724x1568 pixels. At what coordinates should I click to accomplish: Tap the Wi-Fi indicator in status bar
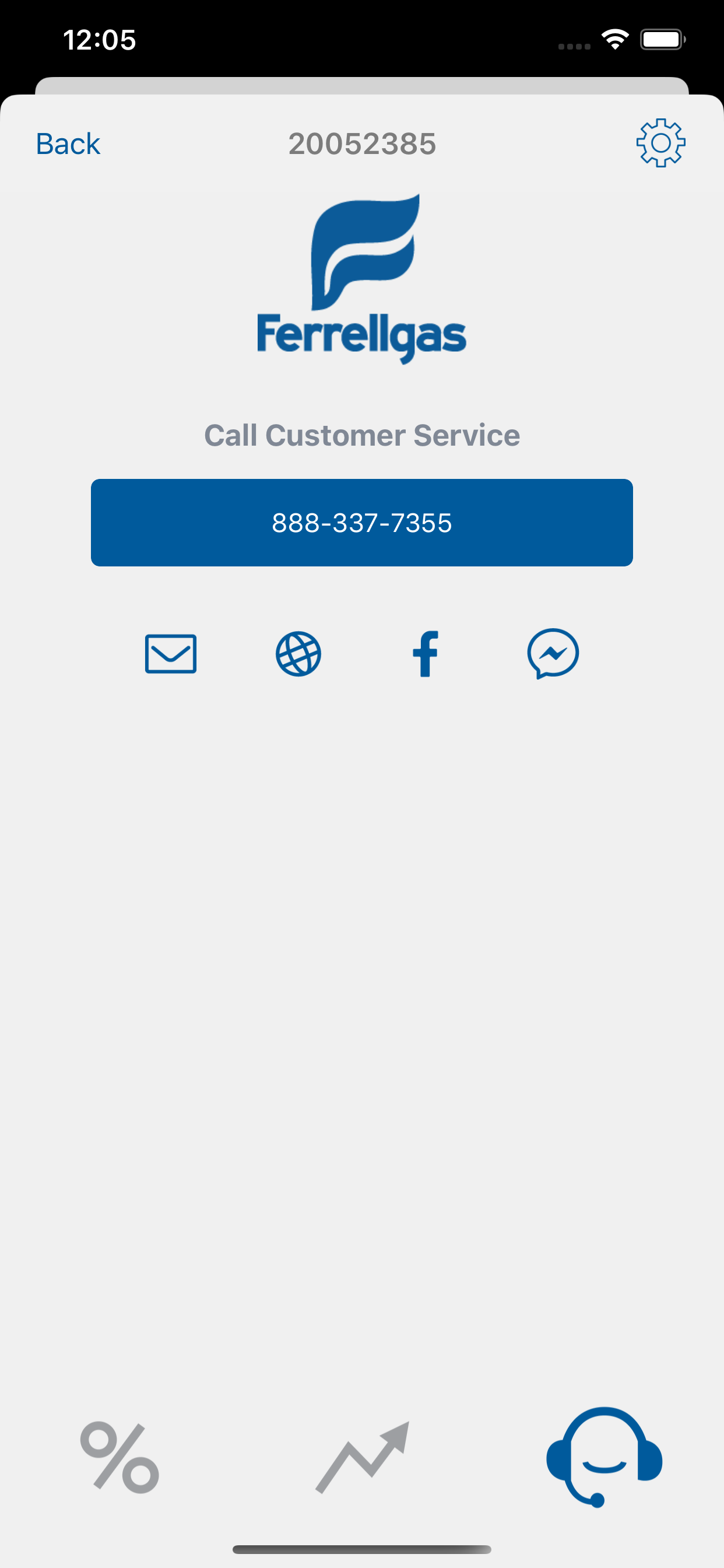[x=614, y=38]
